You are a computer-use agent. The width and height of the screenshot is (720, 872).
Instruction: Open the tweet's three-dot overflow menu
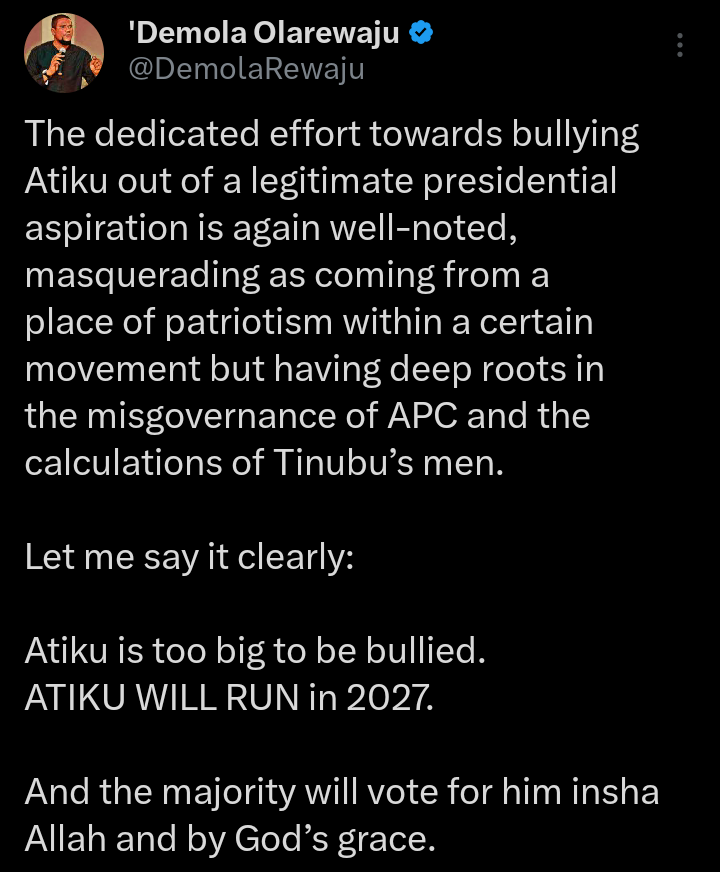pos(680,45)
